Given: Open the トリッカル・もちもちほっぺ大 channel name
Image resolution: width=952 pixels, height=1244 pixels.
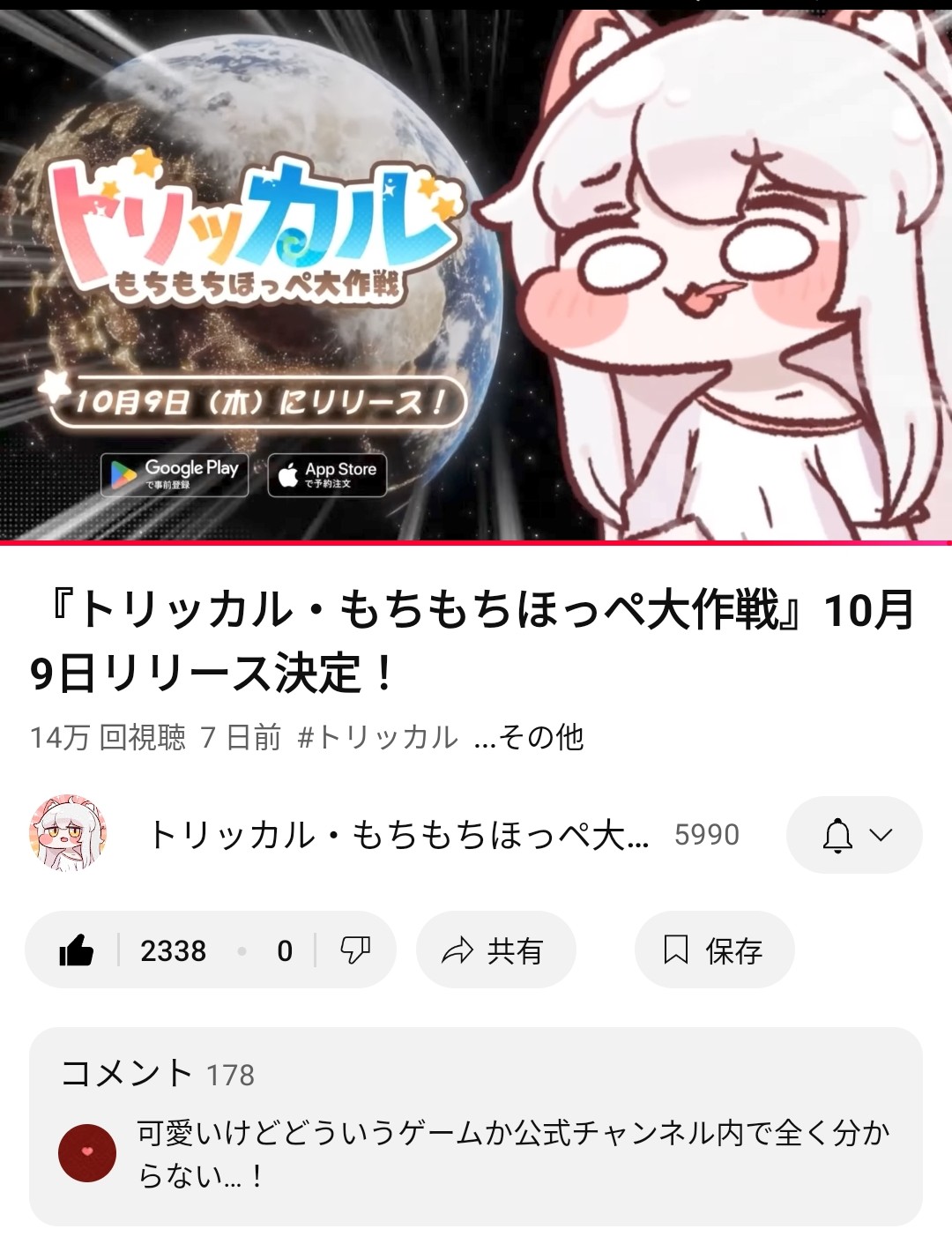Looking at the screenshot, I should click(398, 834).
